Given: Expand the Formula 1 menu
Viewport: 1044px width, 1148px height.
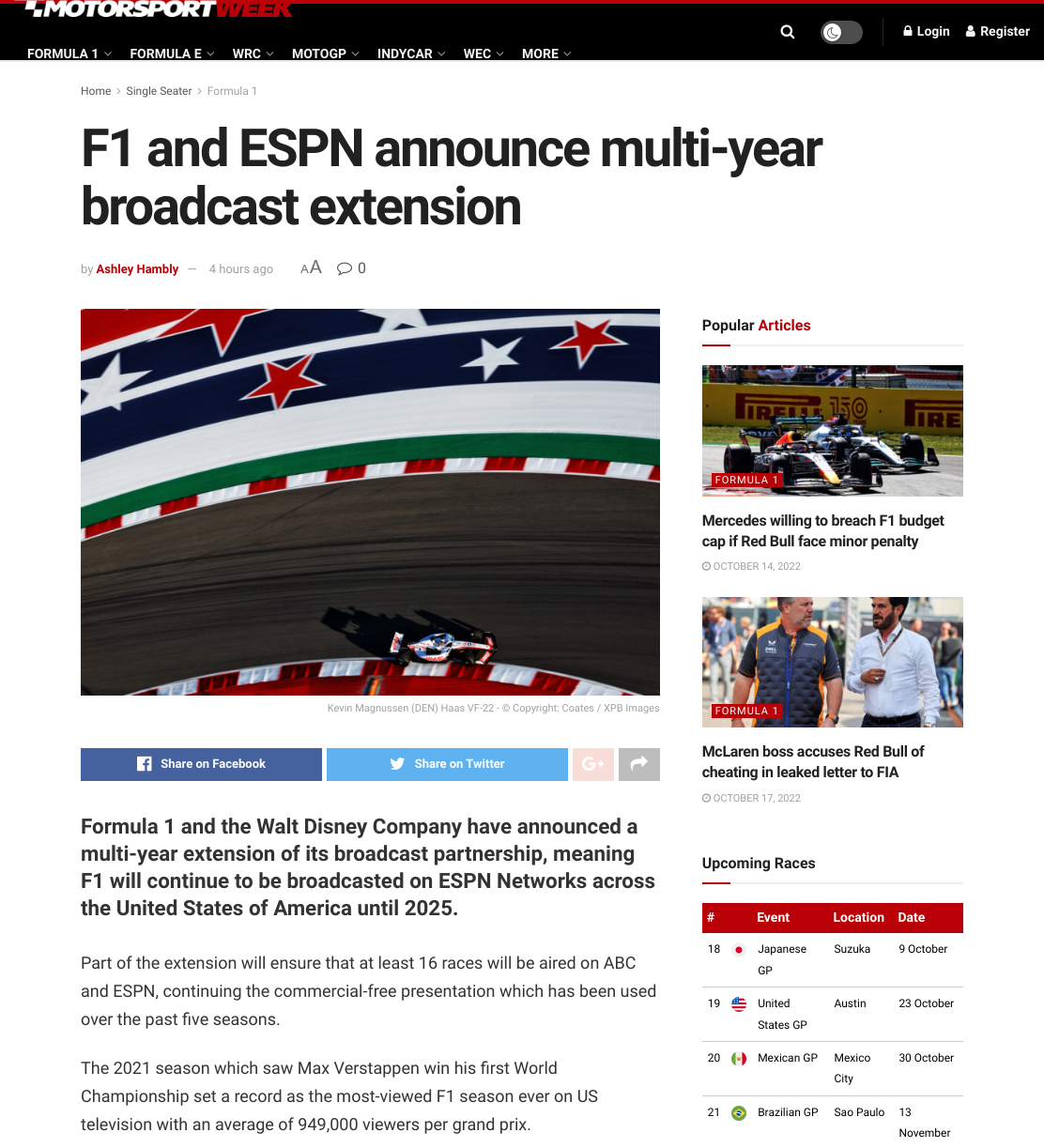Looking at the screenshot, I should point(69,54).
